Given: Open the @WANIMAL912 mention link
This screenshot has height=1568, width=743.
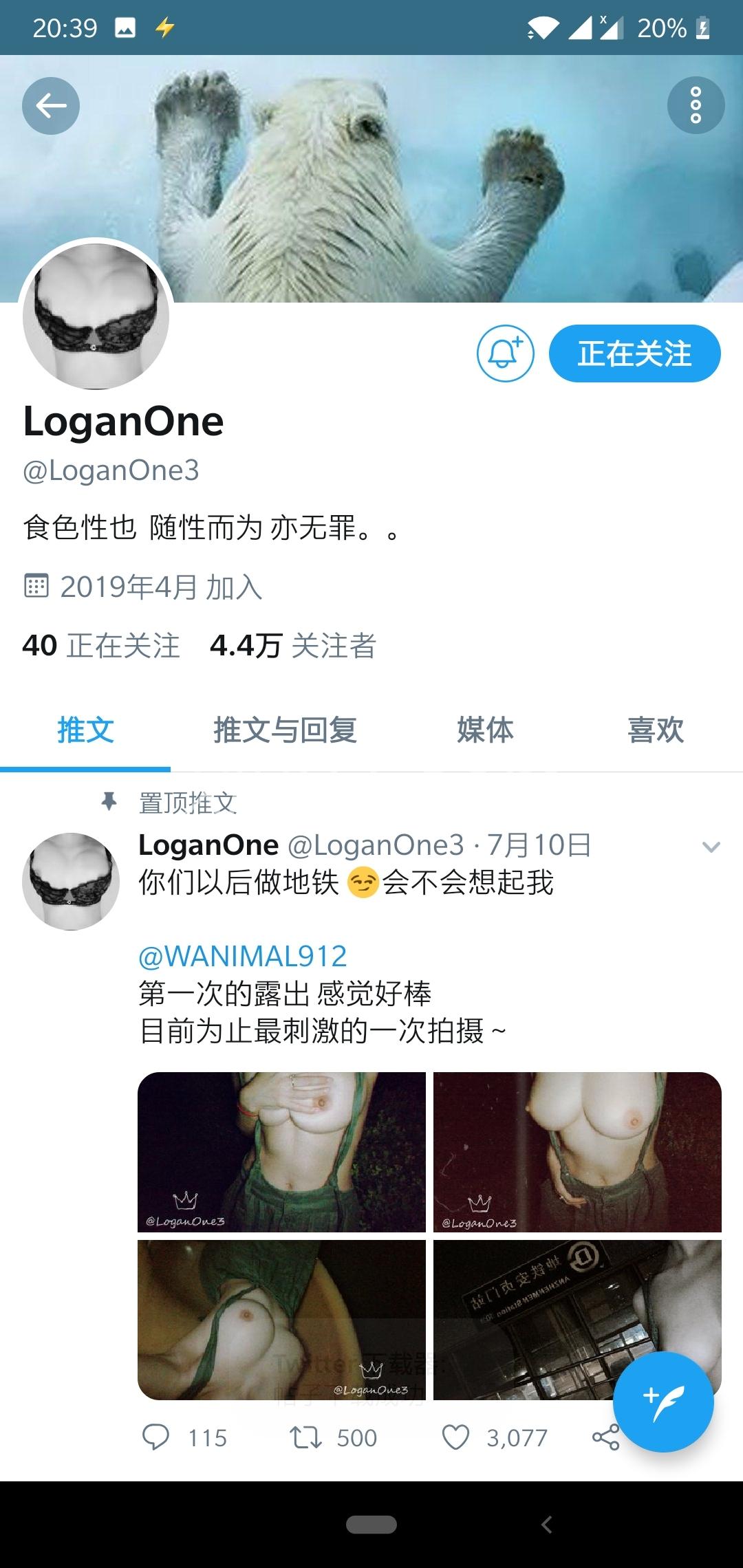Looking at the screenshot, I should [242, 956].
